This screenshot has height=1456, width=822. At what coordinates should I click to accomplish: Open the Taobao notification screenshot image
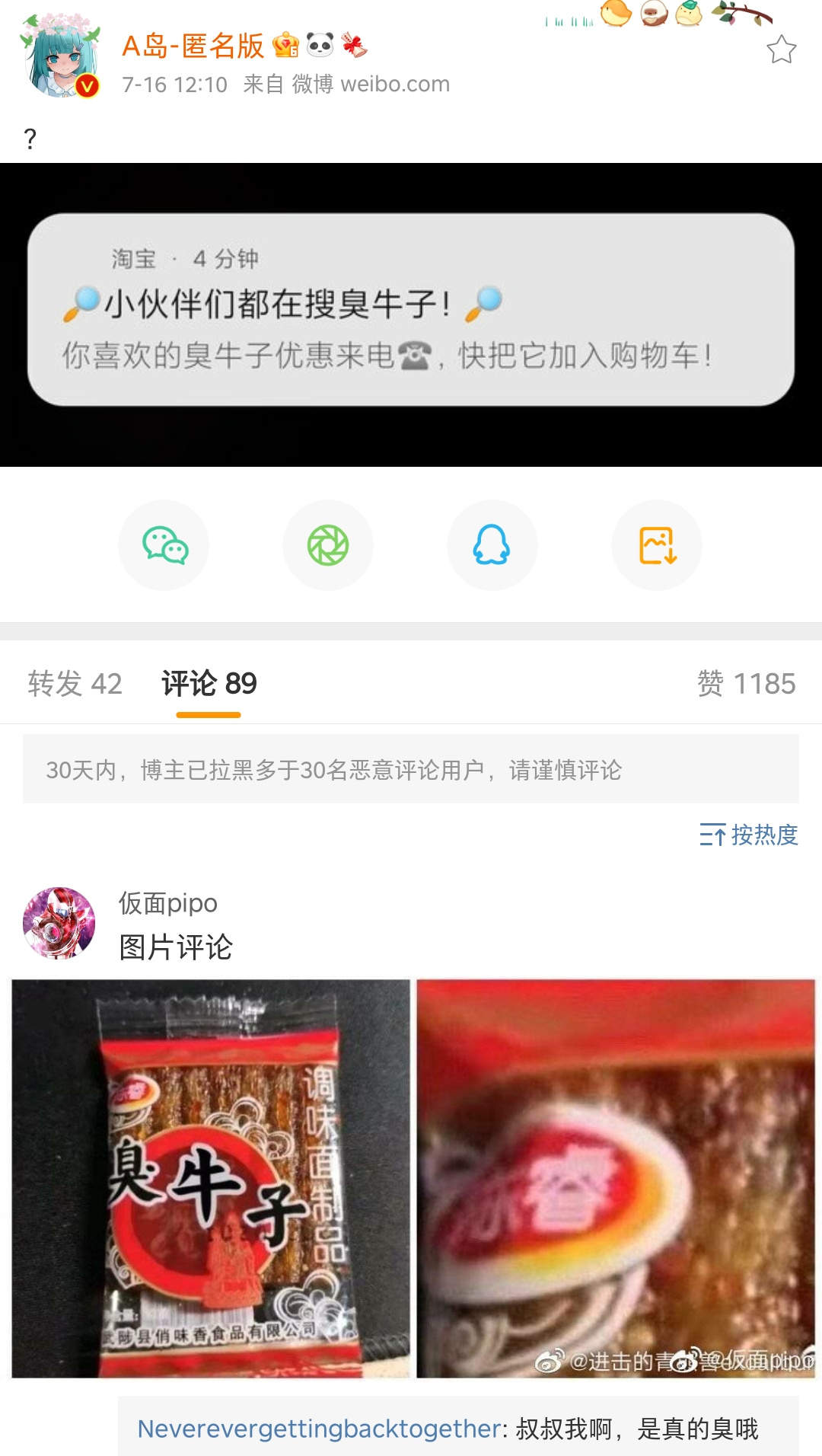pos(411,314)
